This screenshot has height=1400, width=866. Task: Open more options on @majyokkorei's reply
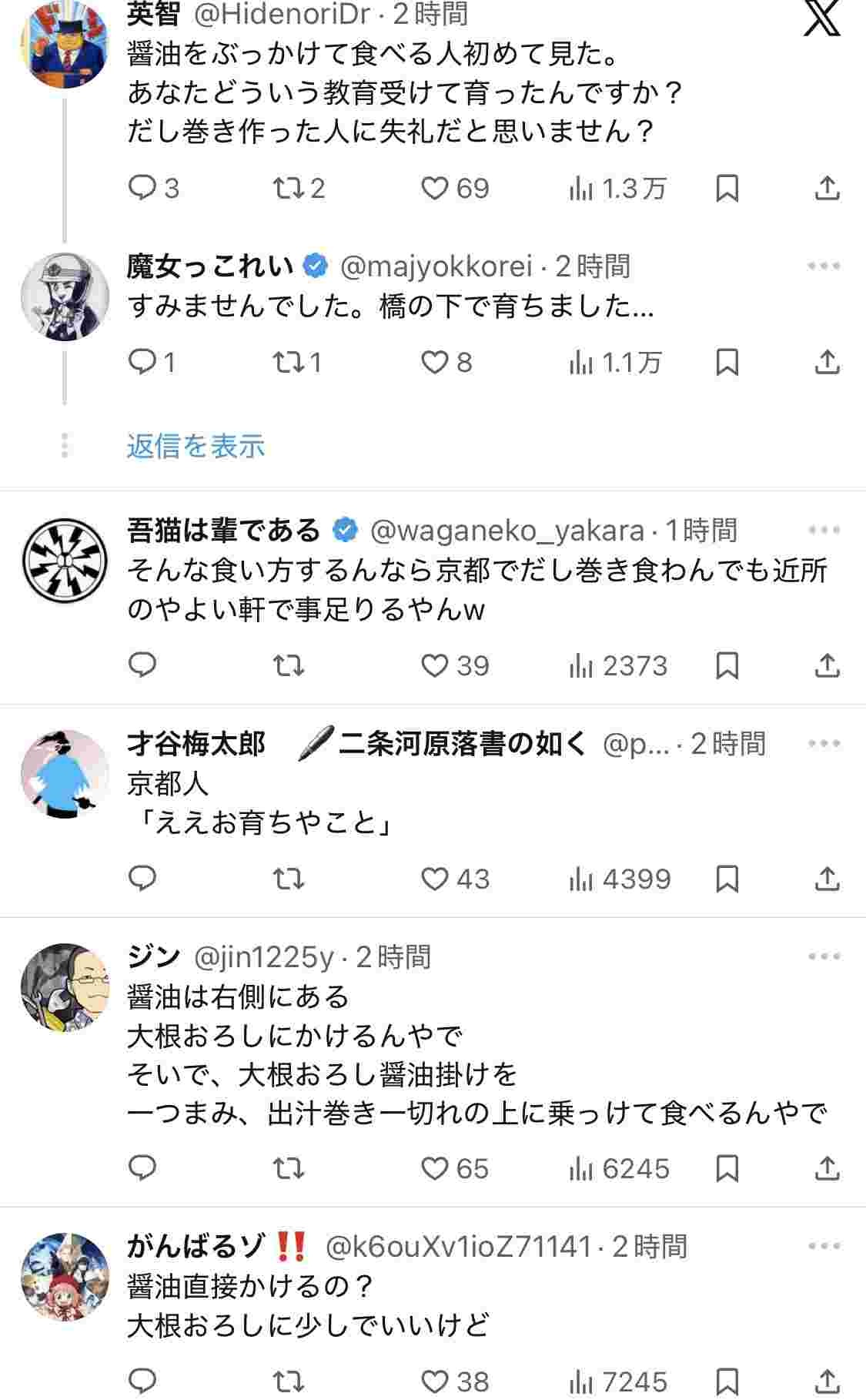824,266
